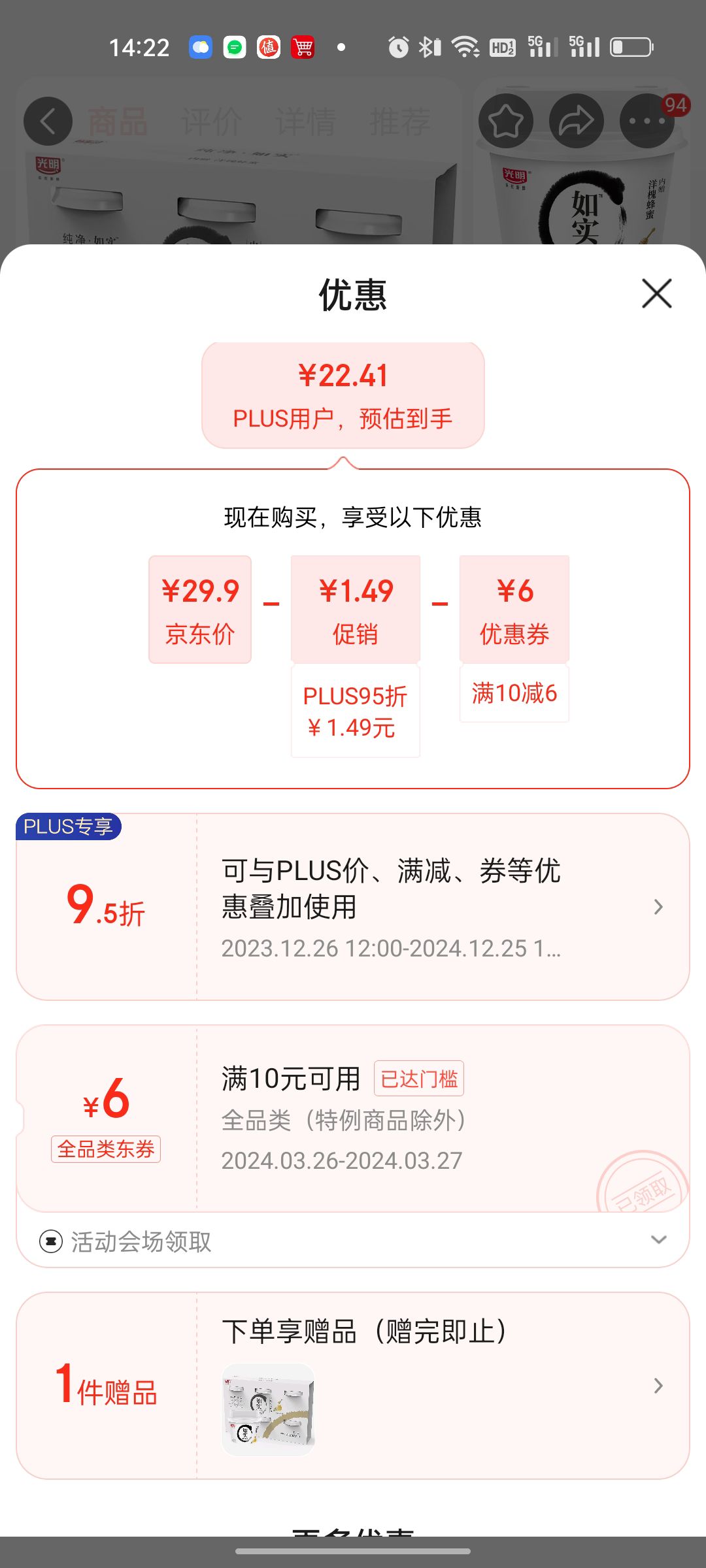This screenshot has width=706, height=1568.
Task: Switch to the 推荐 tab
Action: click(401, 120)
